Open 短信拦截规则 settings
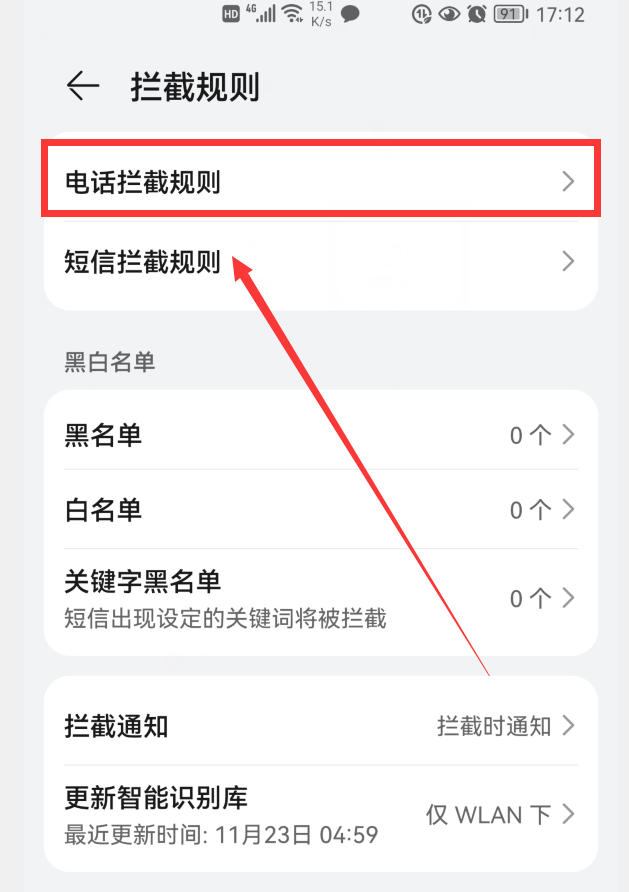This screenshot has height=892, width=629. 320,262
